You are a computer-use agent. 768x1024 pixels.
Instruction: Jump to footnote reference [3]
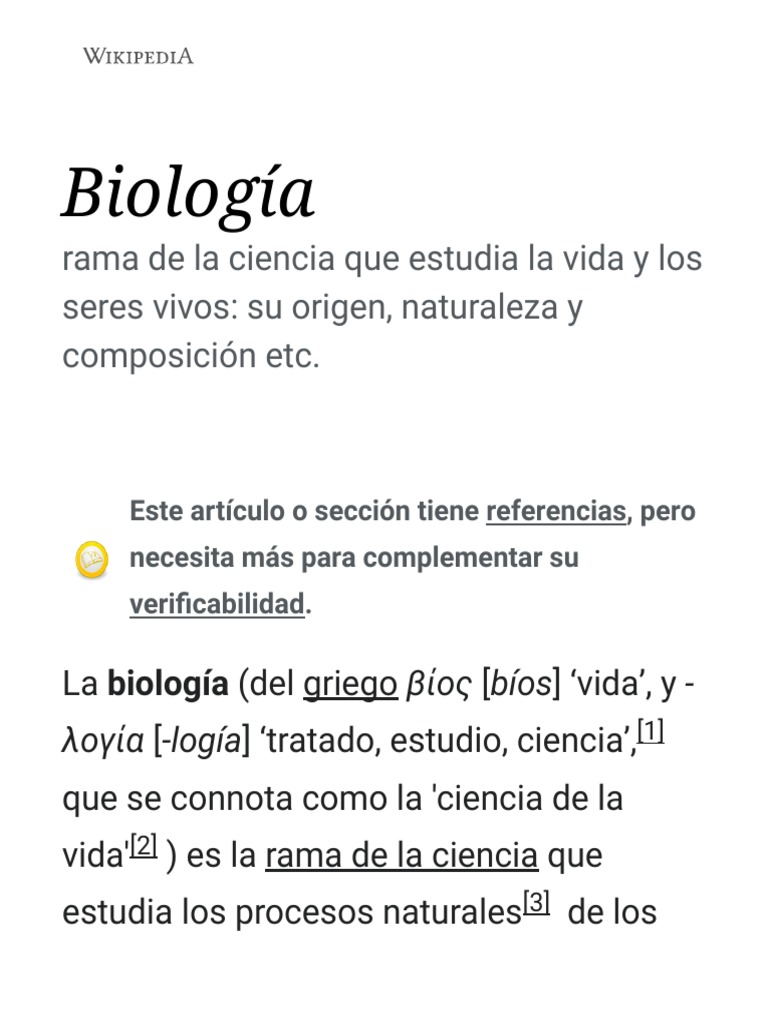536,903
